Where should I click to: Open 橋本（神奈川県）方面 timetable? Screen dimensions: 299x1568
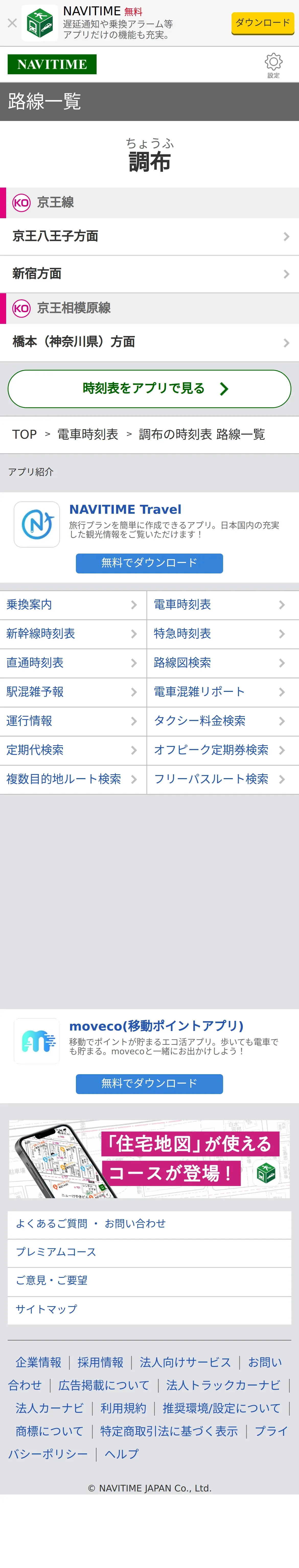point(149,342)
